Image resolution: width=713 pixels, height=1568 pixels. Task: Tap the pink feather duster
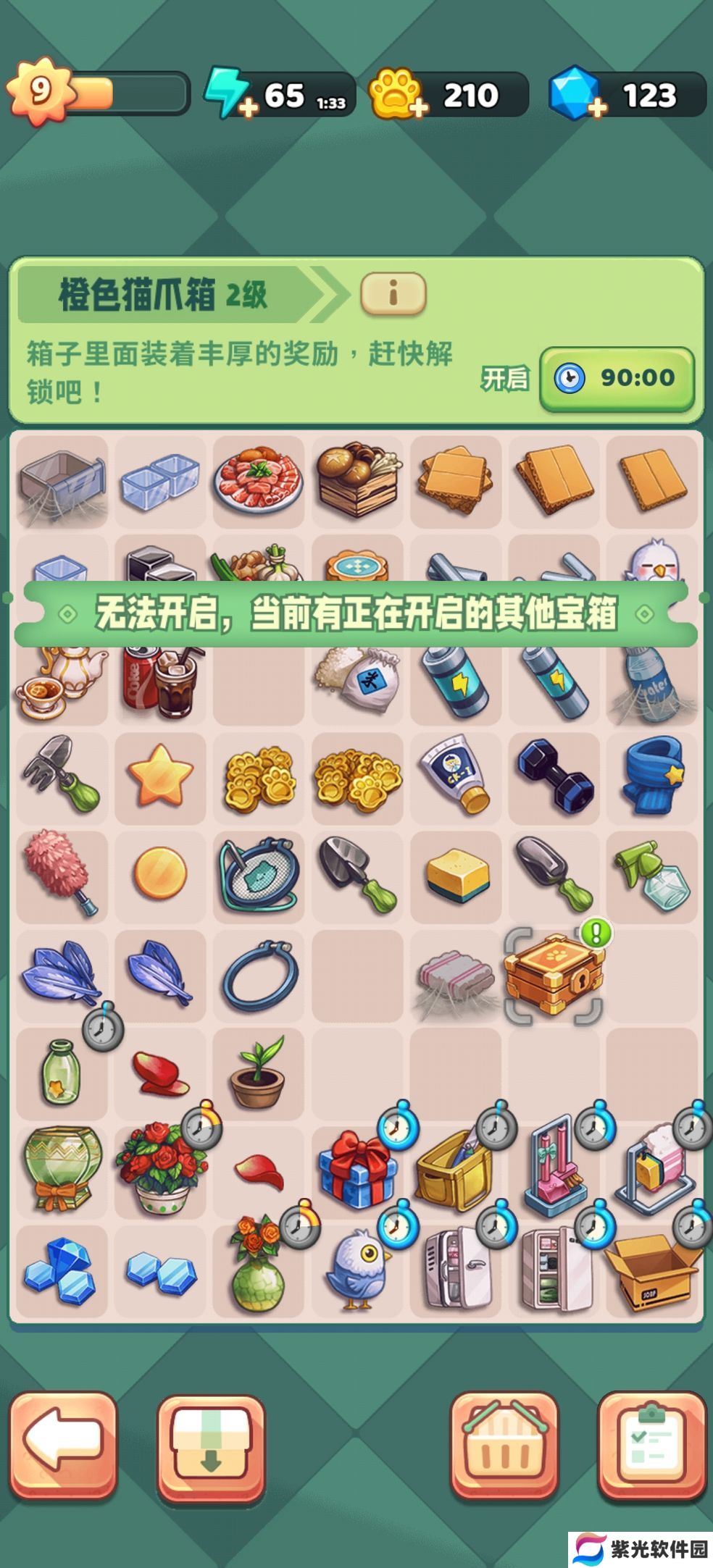(61, 874)
